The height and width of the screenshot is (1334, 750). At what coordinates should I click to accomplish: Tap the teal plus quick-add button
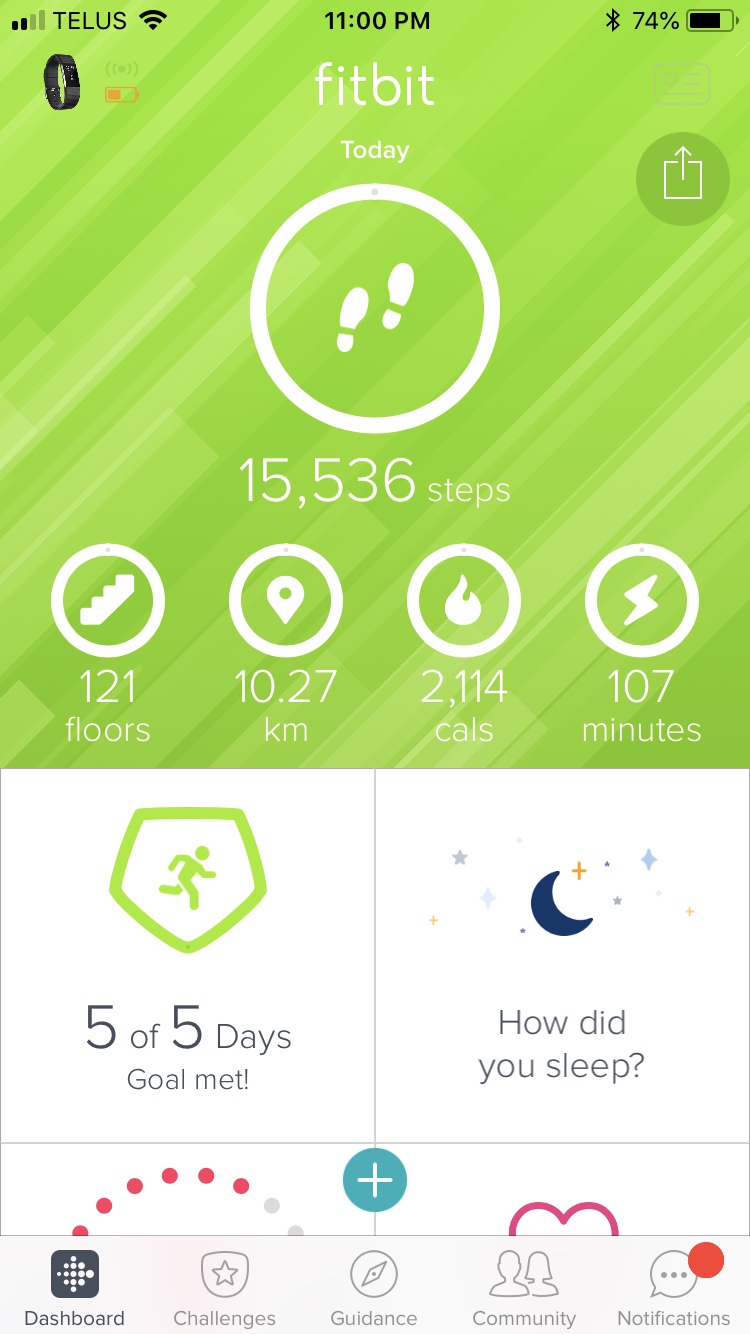(x=375, y=1181)
